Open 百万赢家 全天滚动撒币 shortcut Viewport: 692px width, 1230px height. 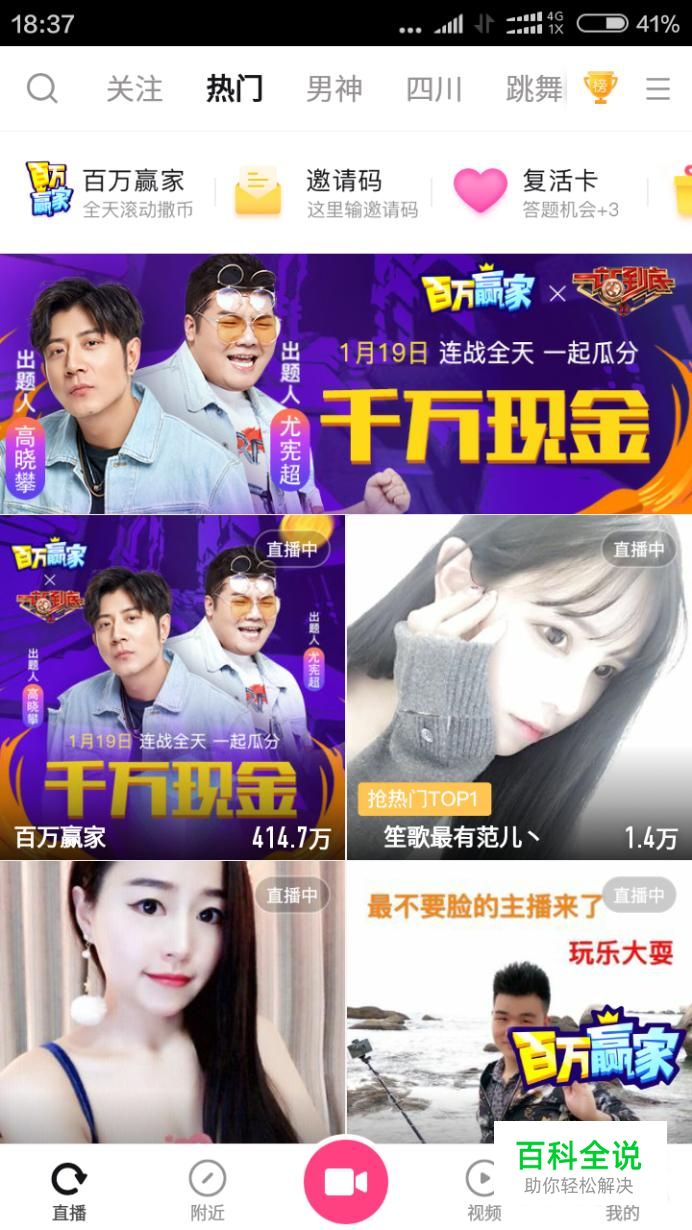(x=110, y=191)
